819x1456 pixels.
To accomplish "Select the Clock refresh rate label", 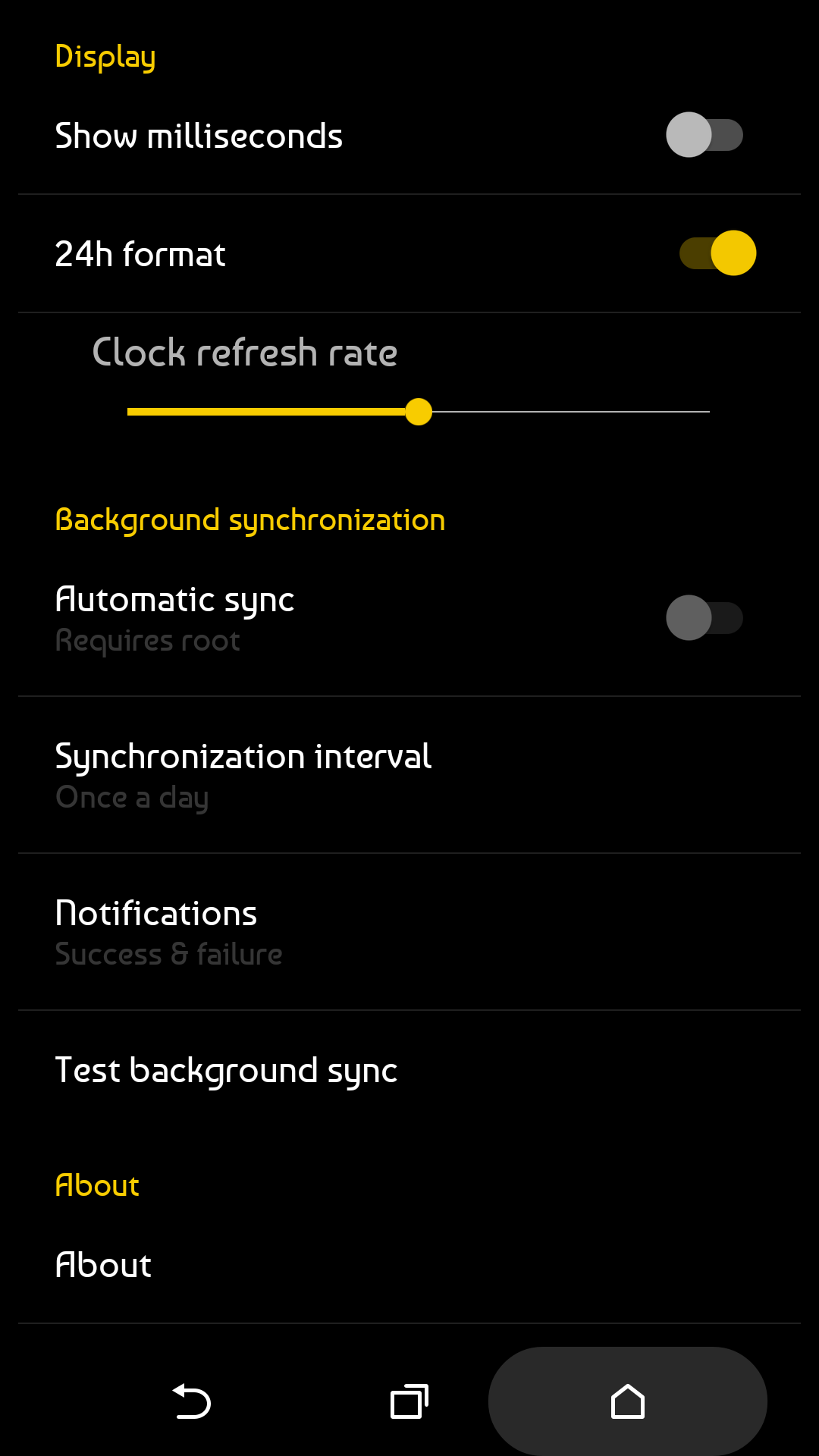I will 243,352.
